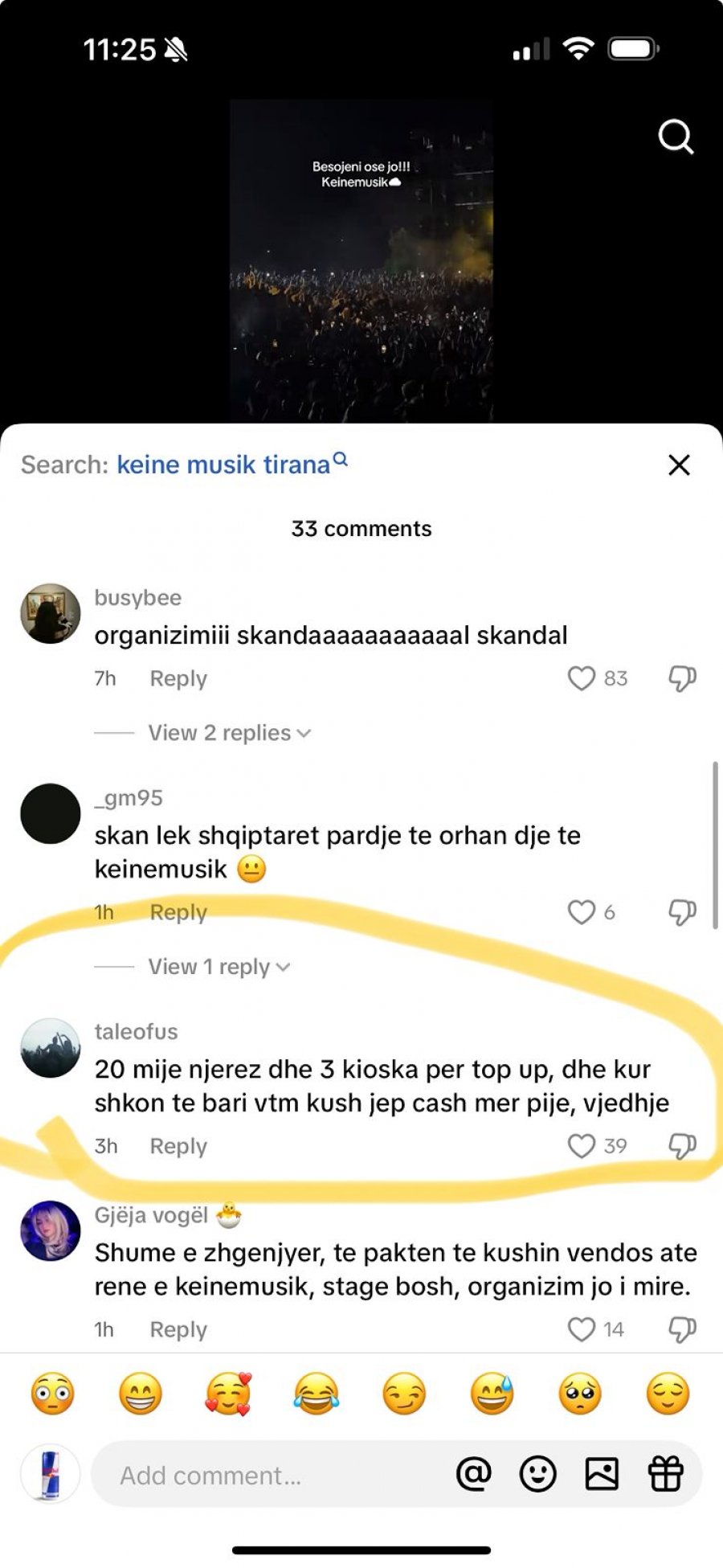Open the emoji picker icon
Viewport: 723px width, 1568px height.
click(537, 1474)
